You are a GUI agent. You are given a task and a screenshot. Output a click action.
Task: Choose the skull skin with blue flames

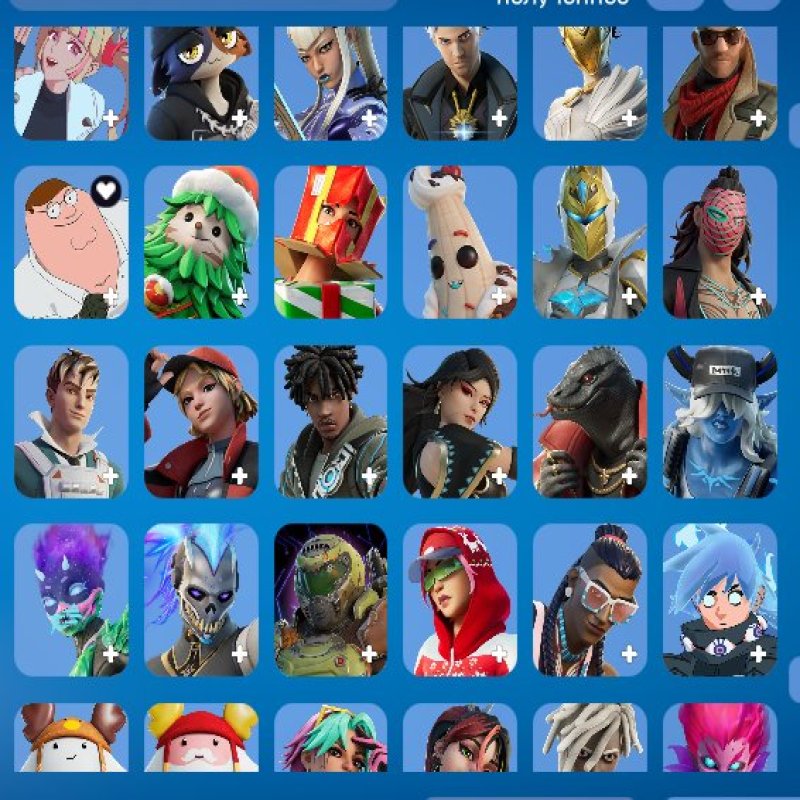201,599
